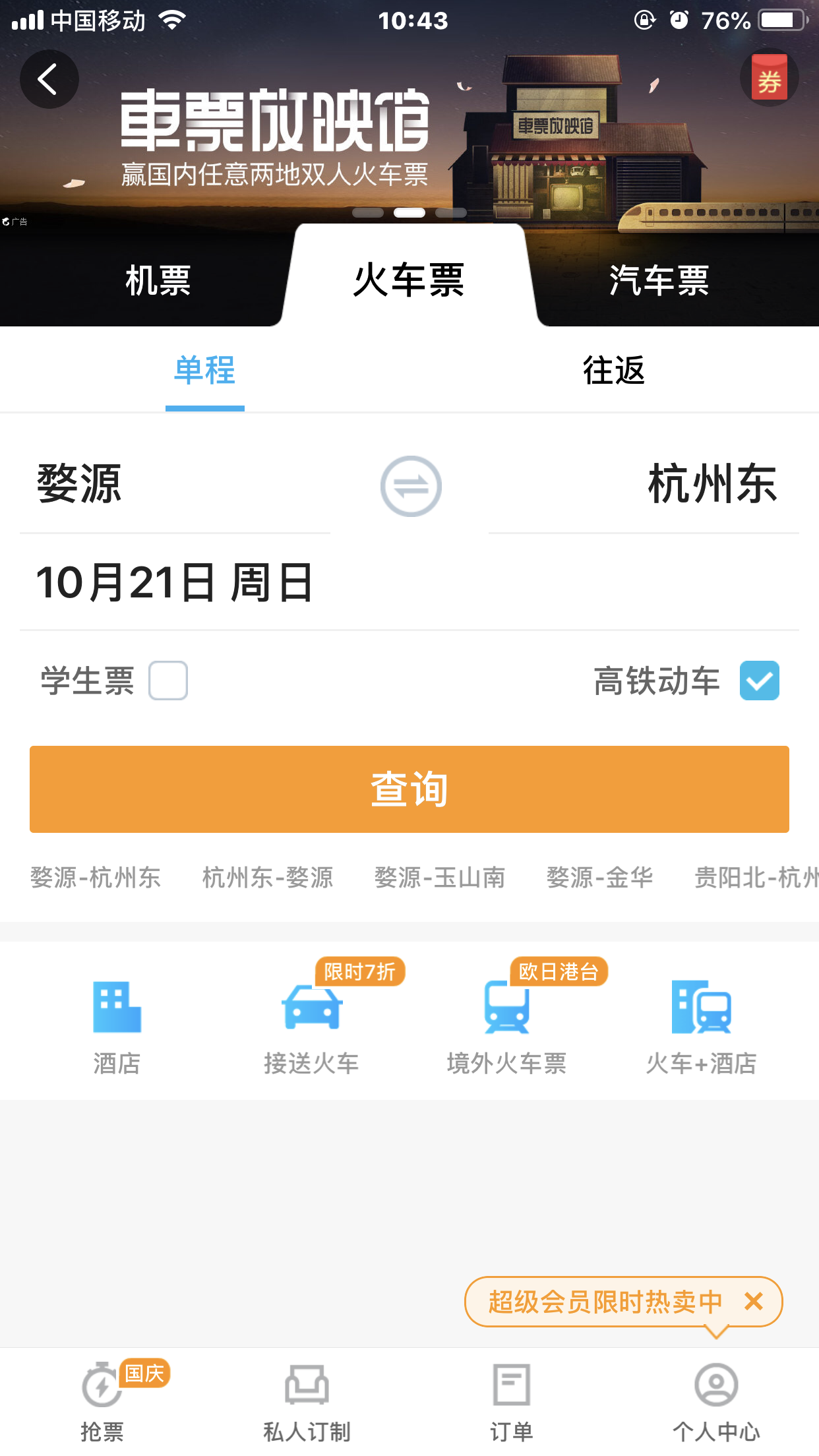
Task: Switch to the 机票 tab
Action: (x=158, y=280)
